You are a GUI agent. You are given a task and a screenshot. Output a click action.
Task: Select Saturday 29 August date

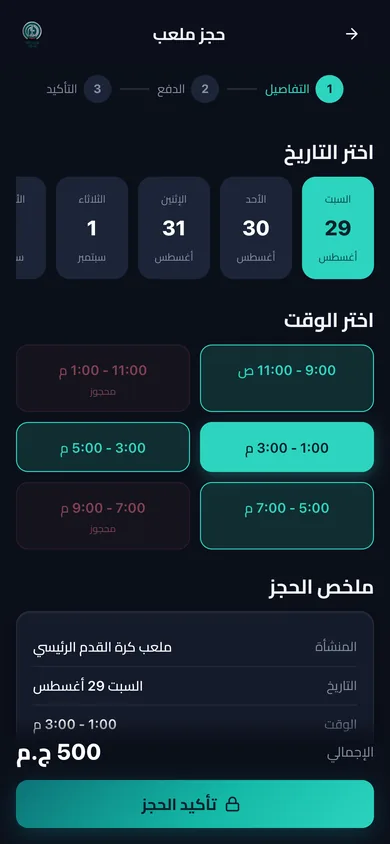338,228
